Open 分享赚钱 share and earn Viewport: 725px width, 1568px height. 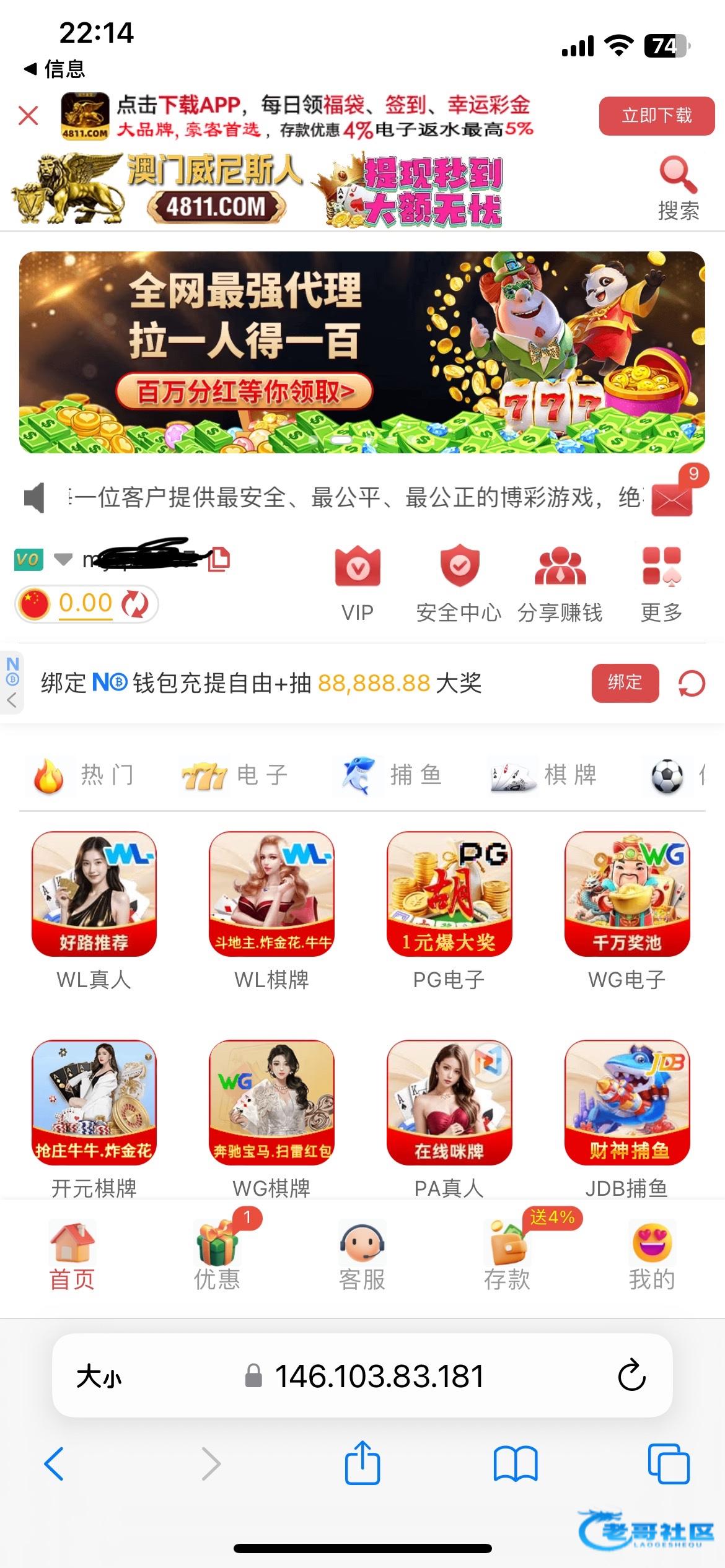[x=560, y=582]
